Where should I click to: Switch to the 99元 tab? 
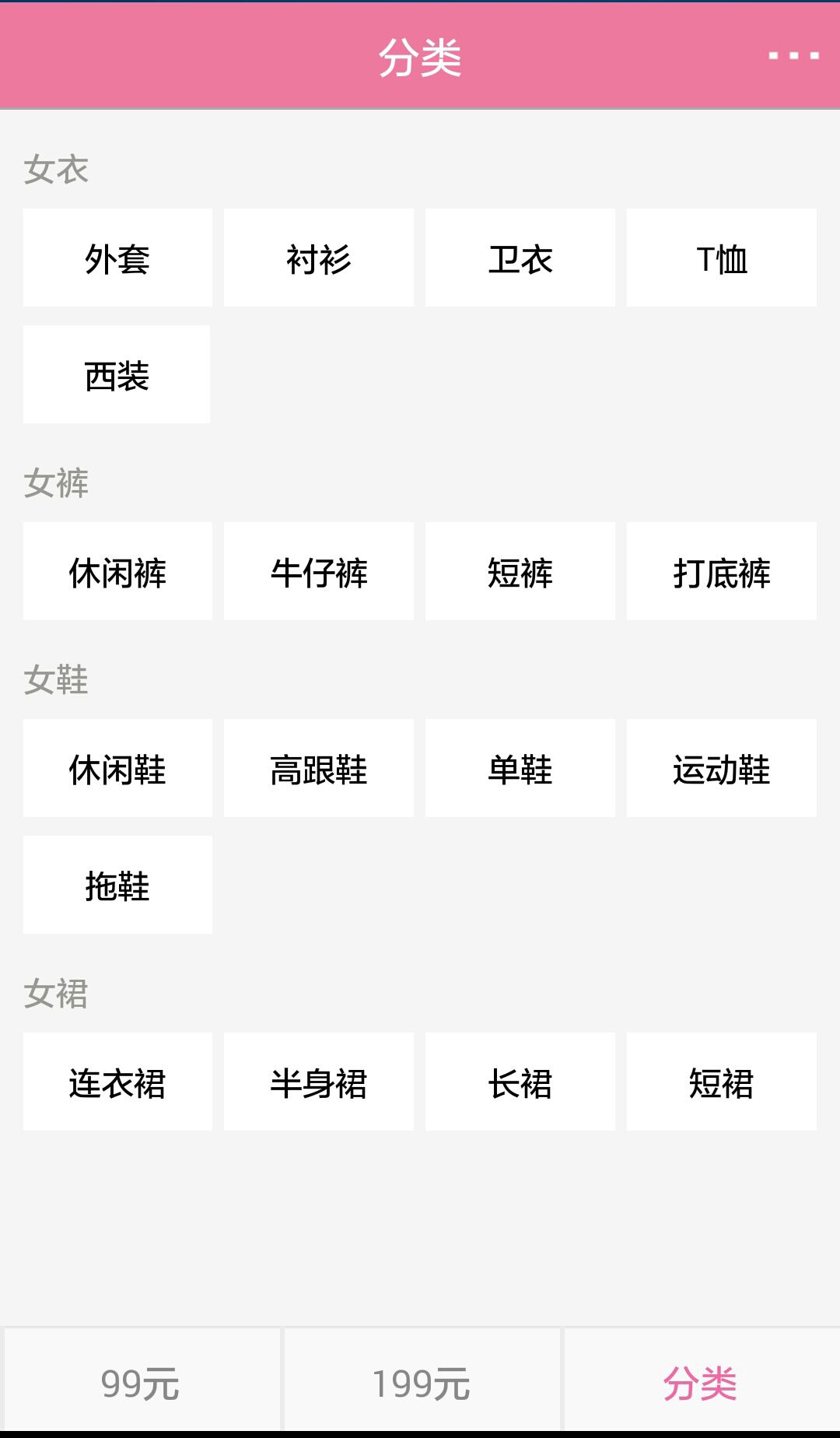(141, 1383)
